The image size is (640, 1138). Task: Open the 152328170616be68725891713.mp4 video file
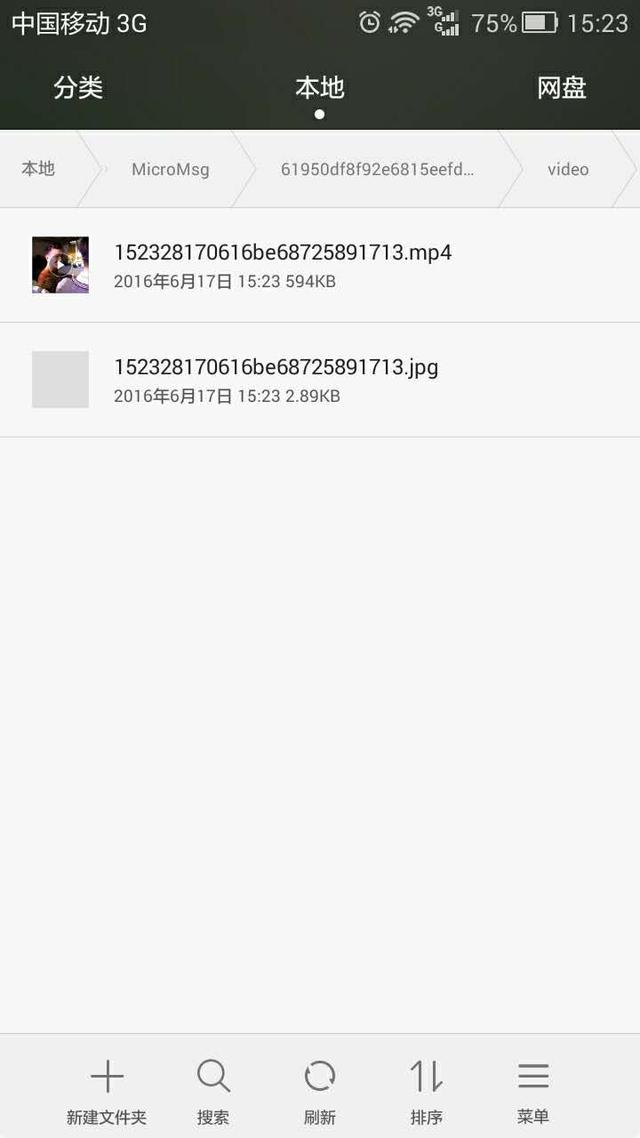[x=283, y=265]
